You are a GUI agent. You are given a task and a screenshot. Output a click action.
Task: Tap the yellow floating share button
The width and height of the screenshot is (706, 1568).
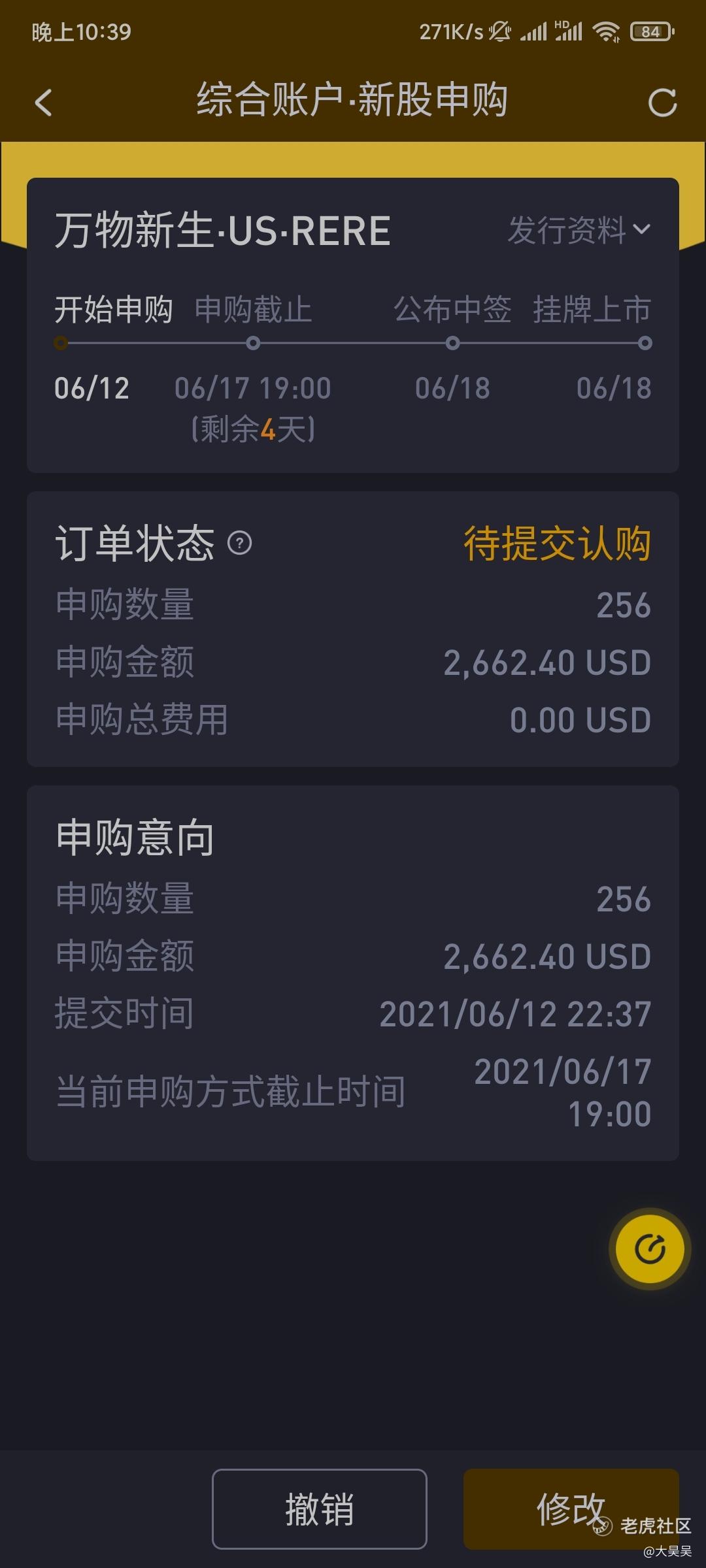coord(650,1249)
